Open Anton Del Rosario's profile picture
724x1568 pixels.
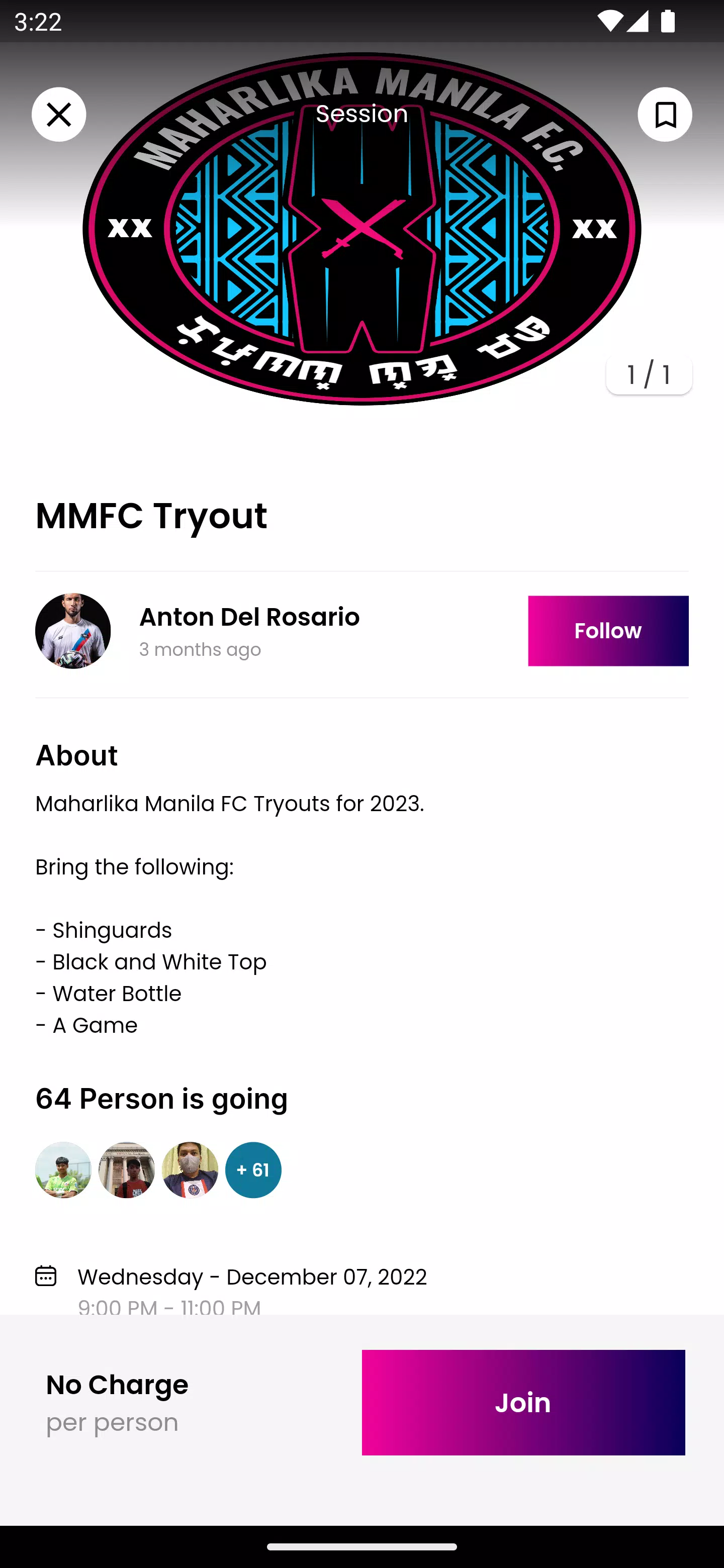(x=73, y=631)
